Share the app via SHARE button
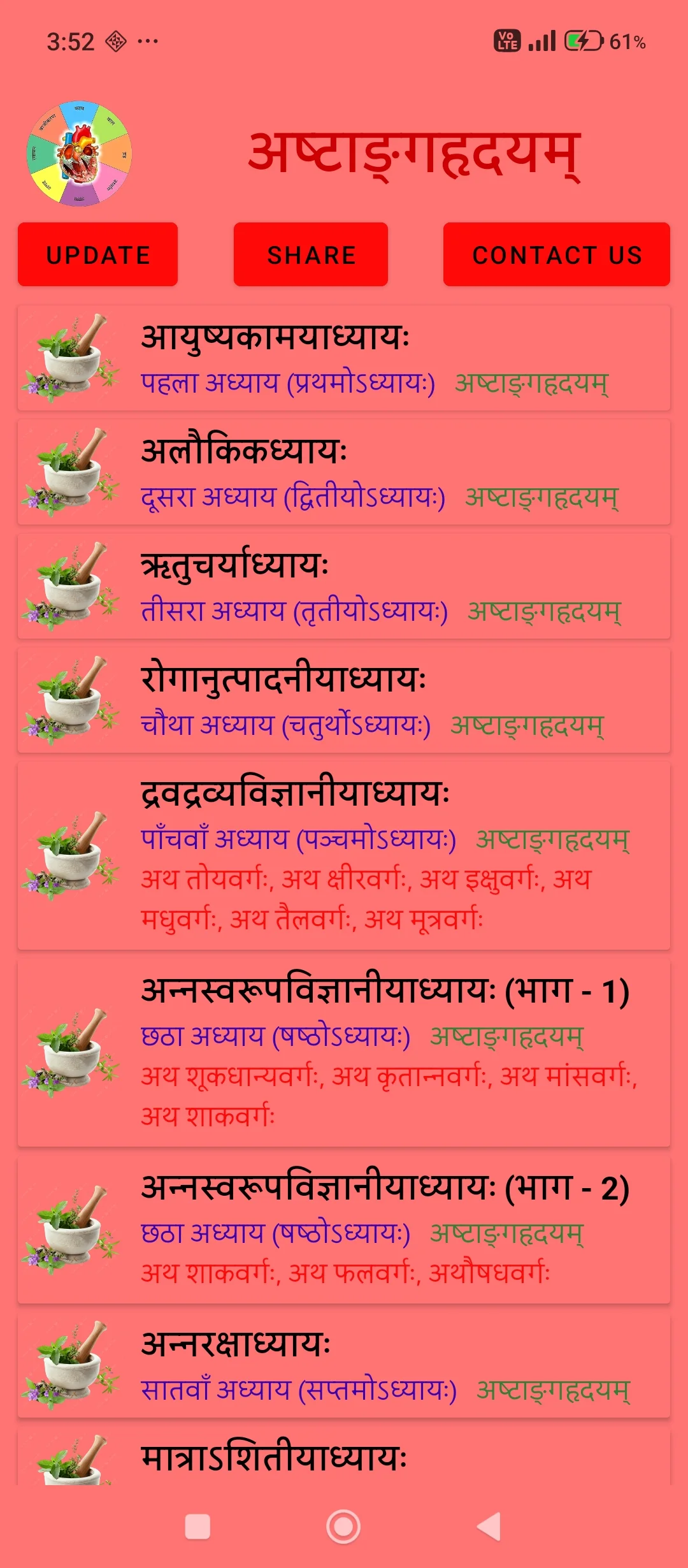This screenshot has width=688, height=1568. [x=311, y=254]
